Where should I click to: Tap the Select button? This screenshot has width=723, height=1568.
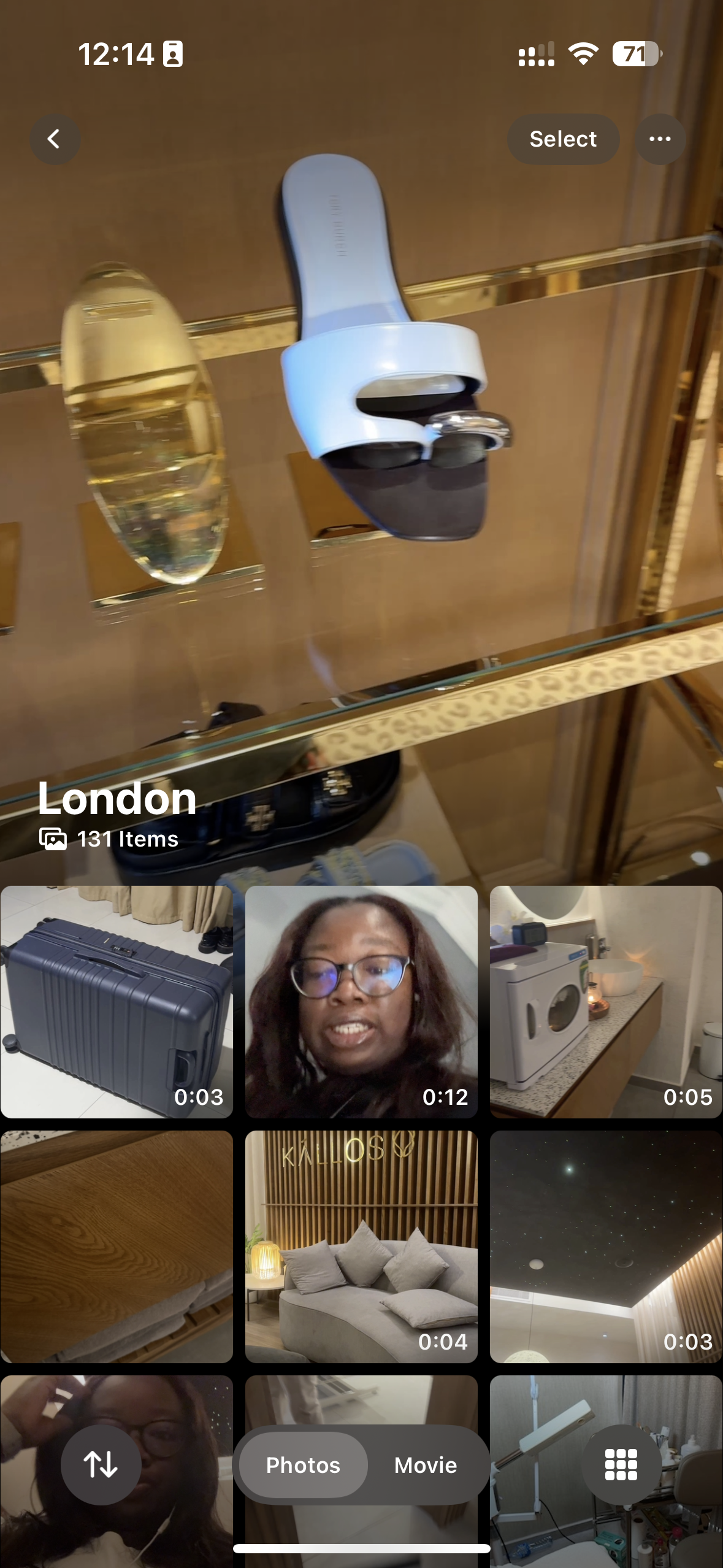tap(562, 139)
